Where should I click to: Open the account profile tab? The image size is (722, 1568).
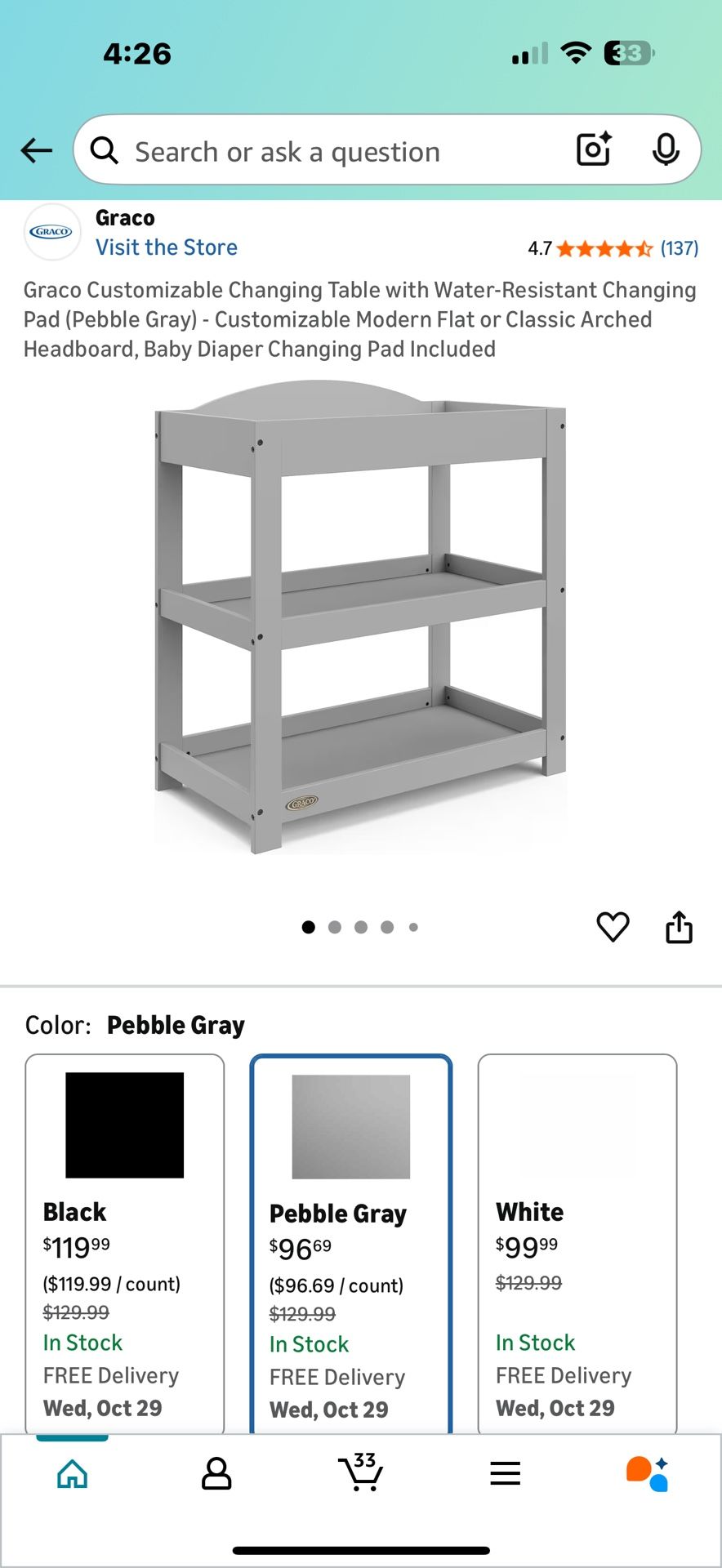pos(216,1473)
